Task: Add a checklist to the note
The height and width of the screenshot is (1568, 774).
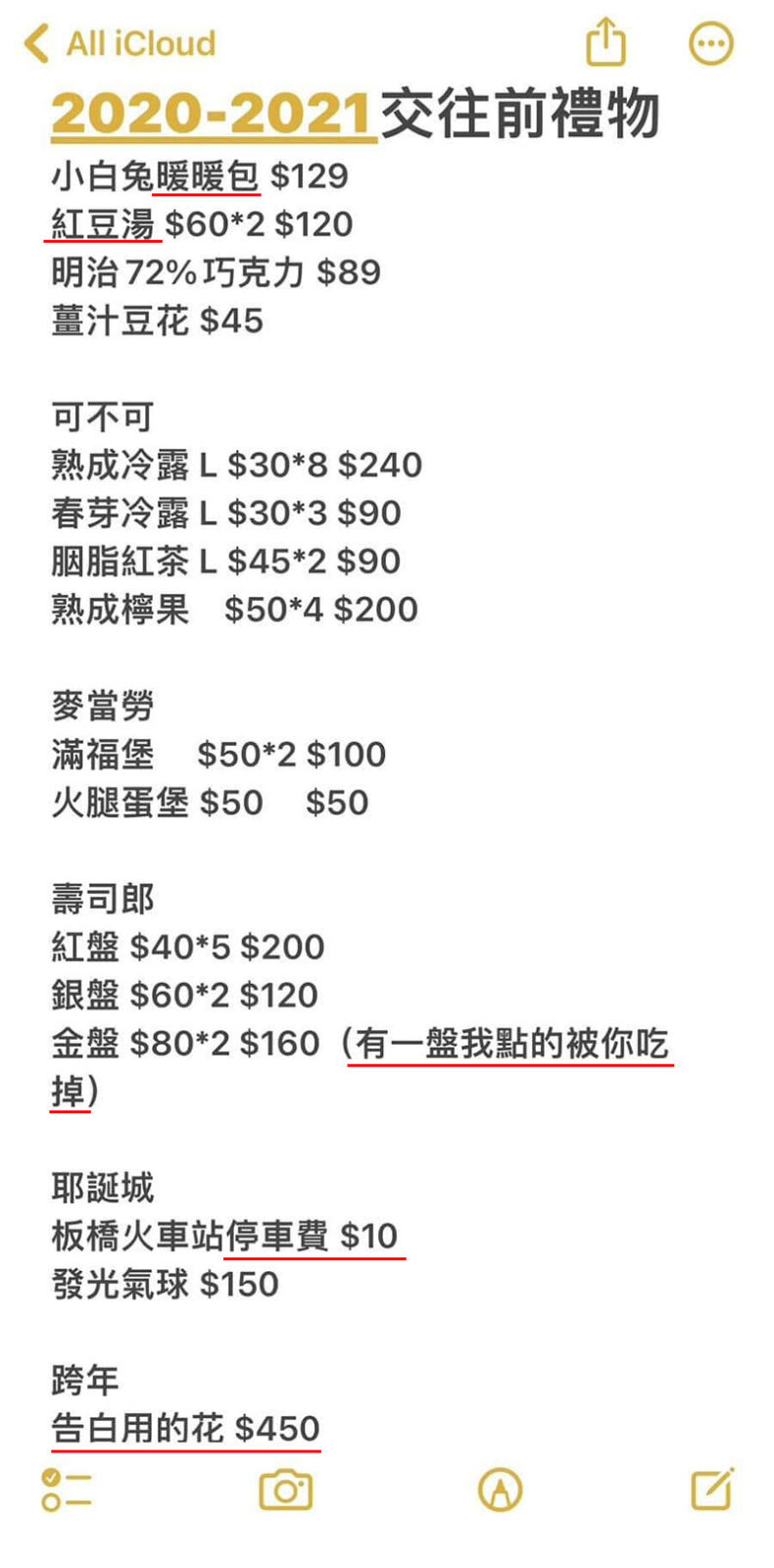Action: point(67,1490)
